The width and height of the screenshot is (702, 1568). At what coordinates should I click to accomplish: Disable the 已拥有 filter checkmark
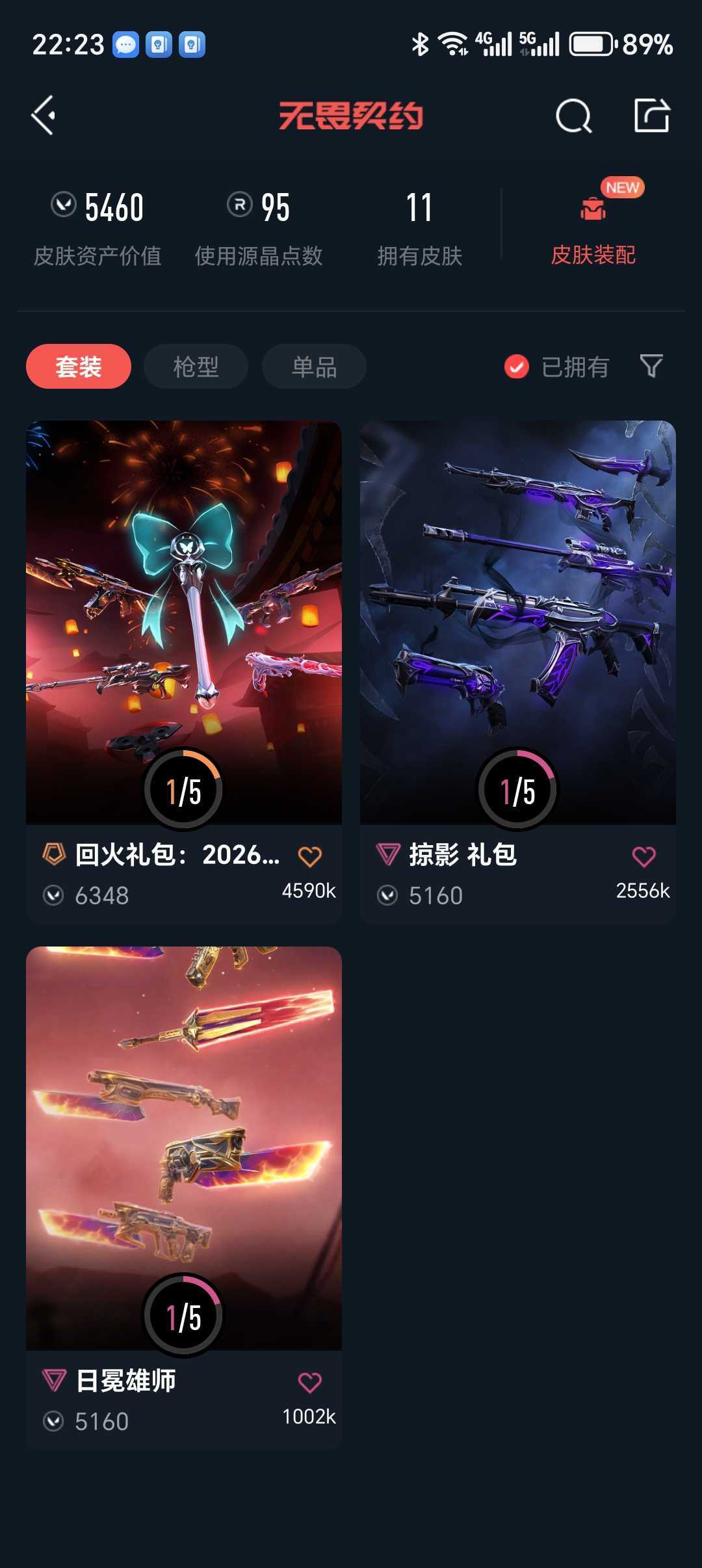515,367
